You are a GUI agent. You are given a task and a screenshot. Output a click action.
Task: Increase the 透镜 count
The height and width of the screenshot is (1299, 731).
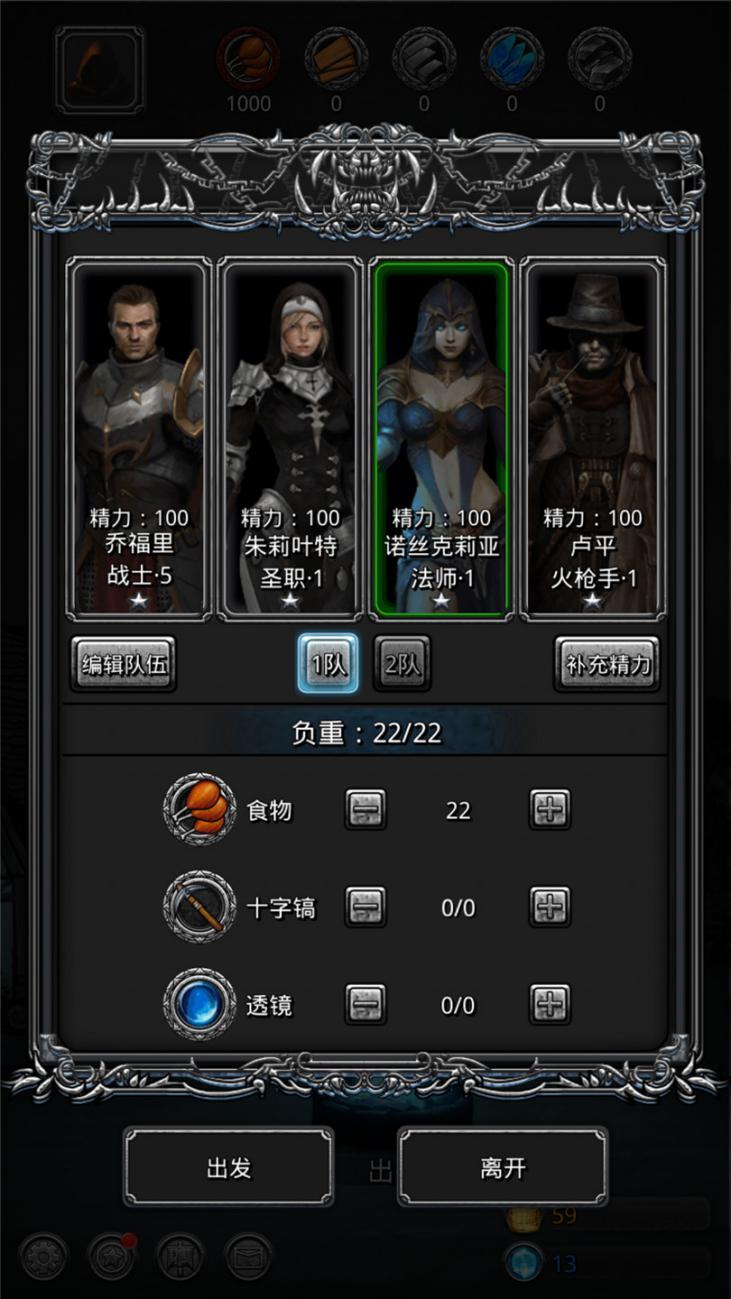(549, 1004)
